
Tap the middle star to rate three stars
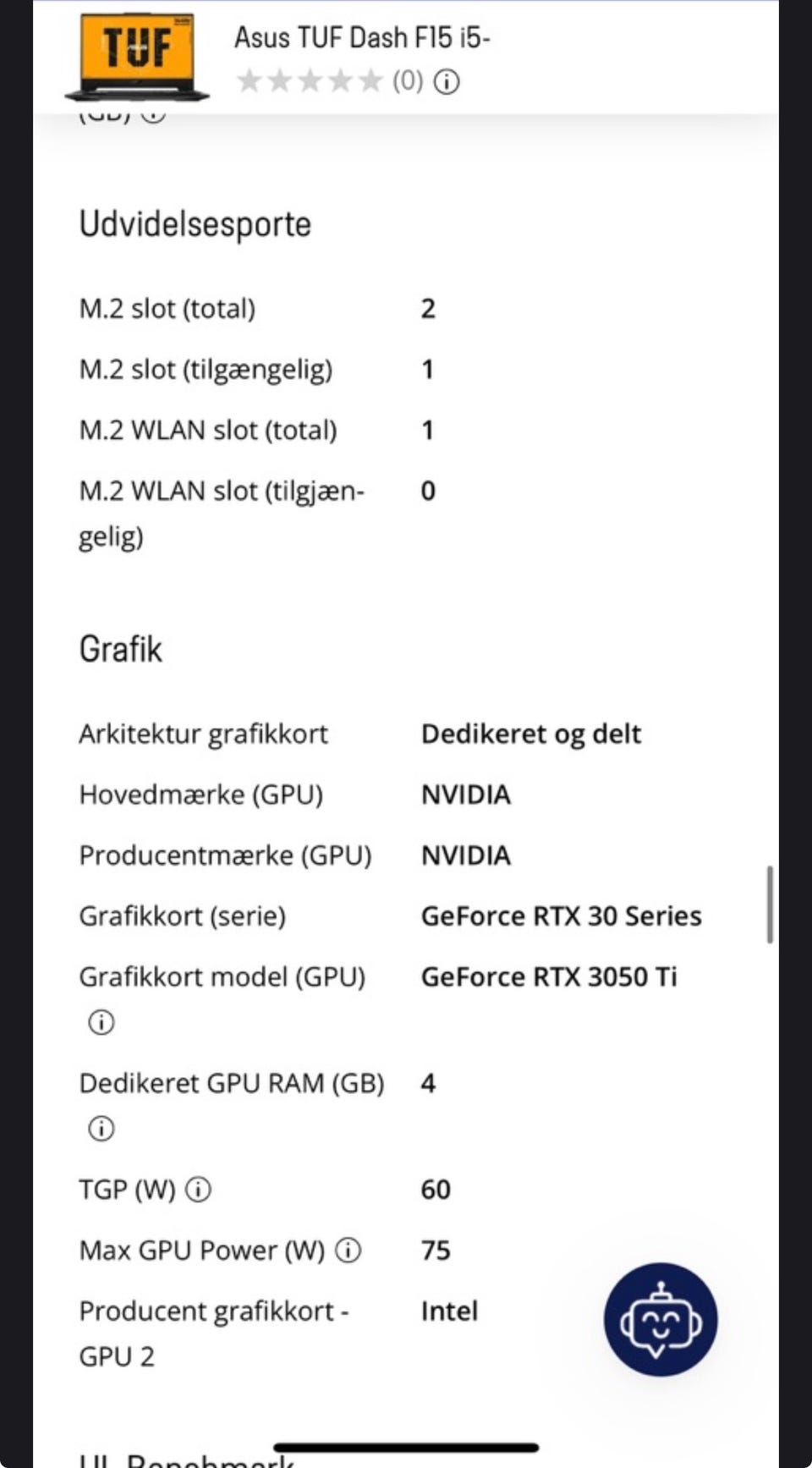[x=312, y=82]
